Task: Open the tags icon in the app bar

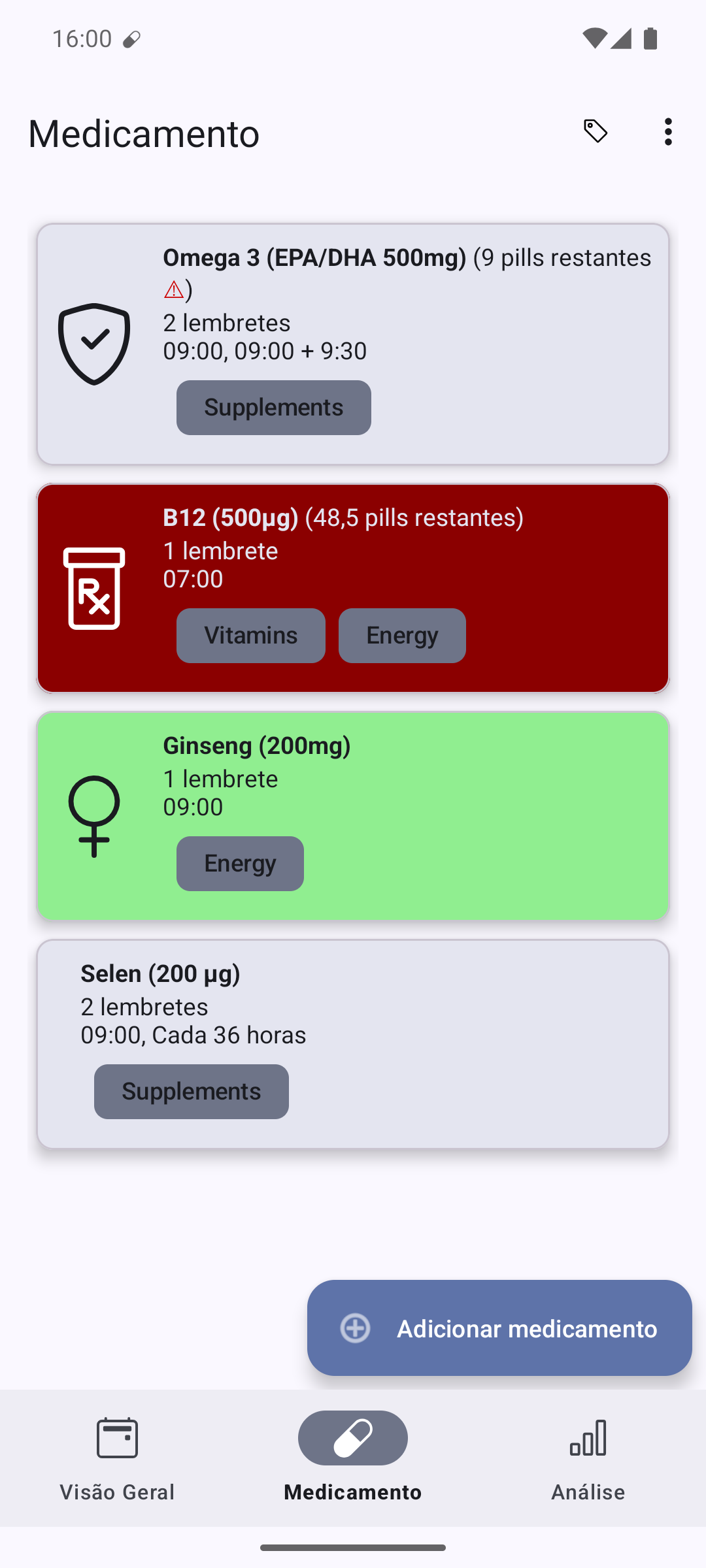Action: [x=596, y=132]
